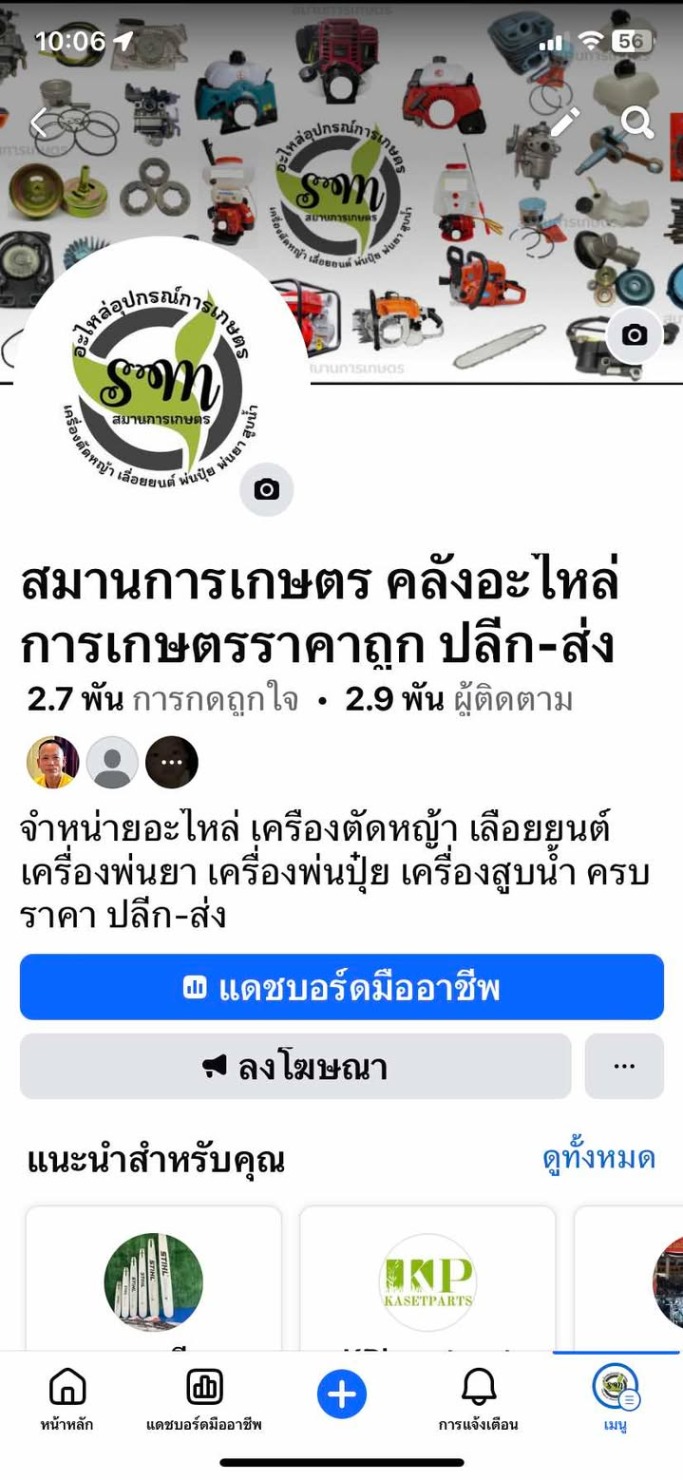
Task: Open the แดชบอร์ดมืออาชีพ blue button
Action: [x=342, y=987]
